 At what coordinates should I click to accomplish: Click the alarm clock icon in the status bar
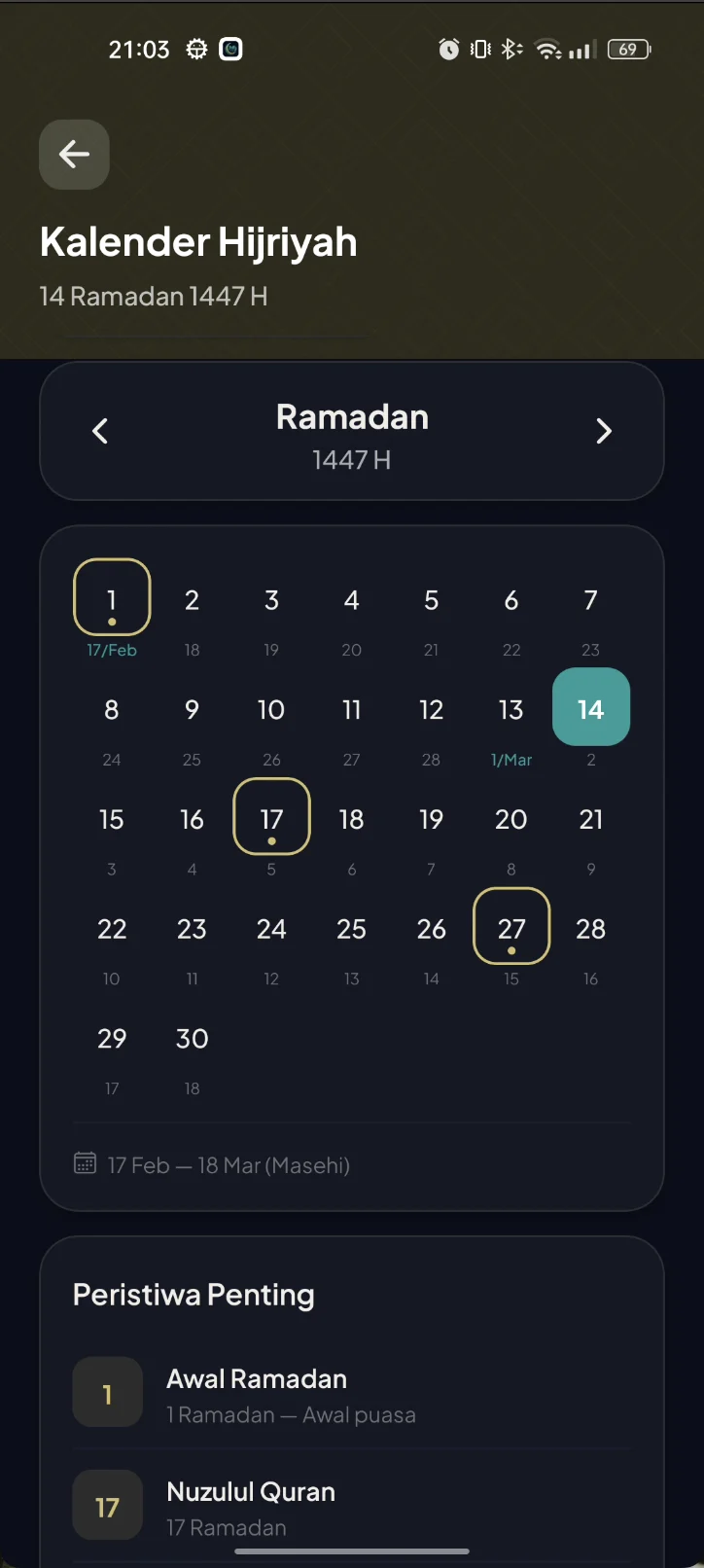click(x=448, y=49)
